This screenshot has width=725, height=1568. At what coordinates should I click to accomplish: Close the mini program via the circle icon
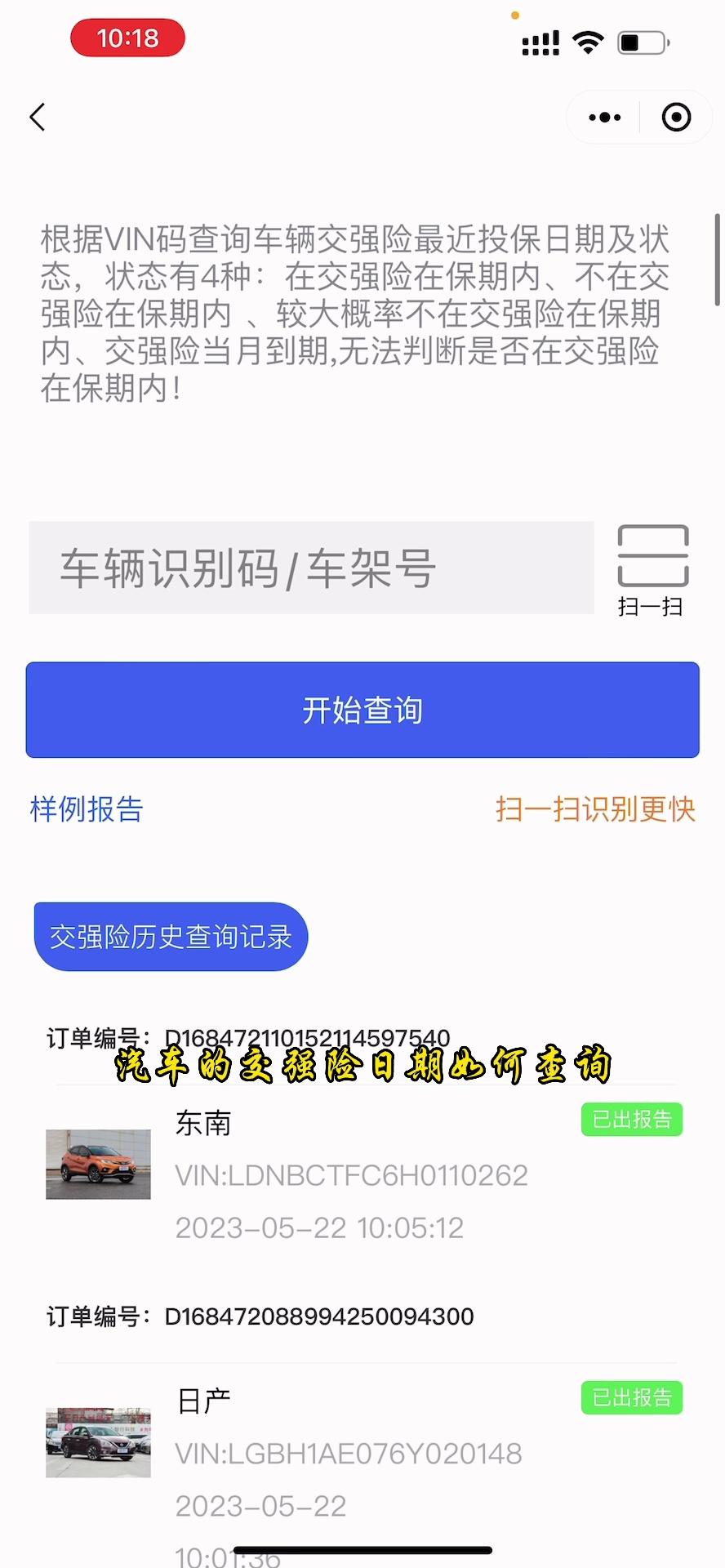click(676, 118)
